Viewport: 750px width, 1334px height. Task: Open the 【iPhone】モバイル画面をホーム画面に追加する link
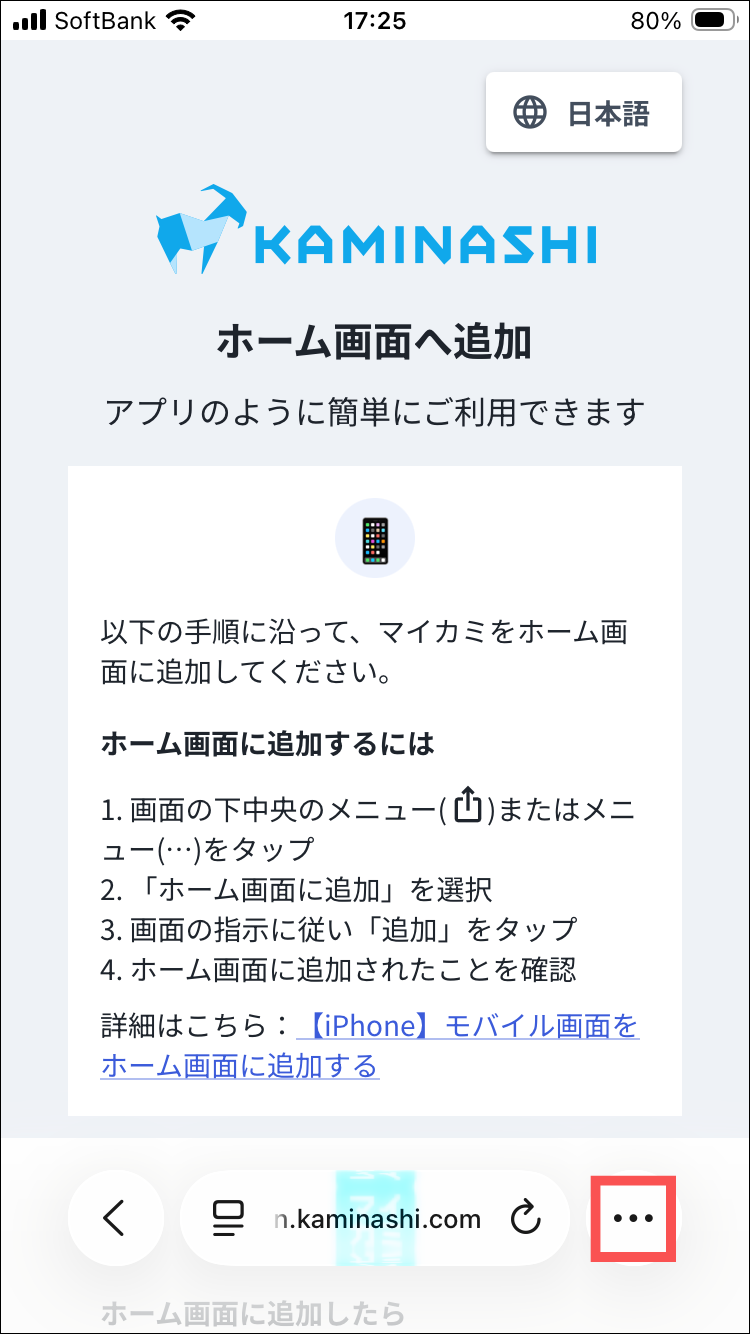tap(370, 1044)
